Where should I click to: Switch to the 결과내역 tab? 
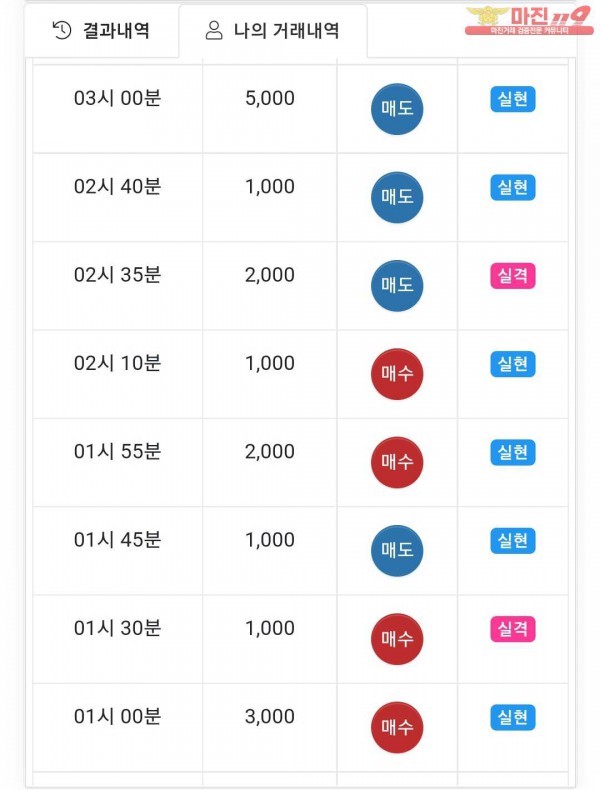(x=101, y=30)
